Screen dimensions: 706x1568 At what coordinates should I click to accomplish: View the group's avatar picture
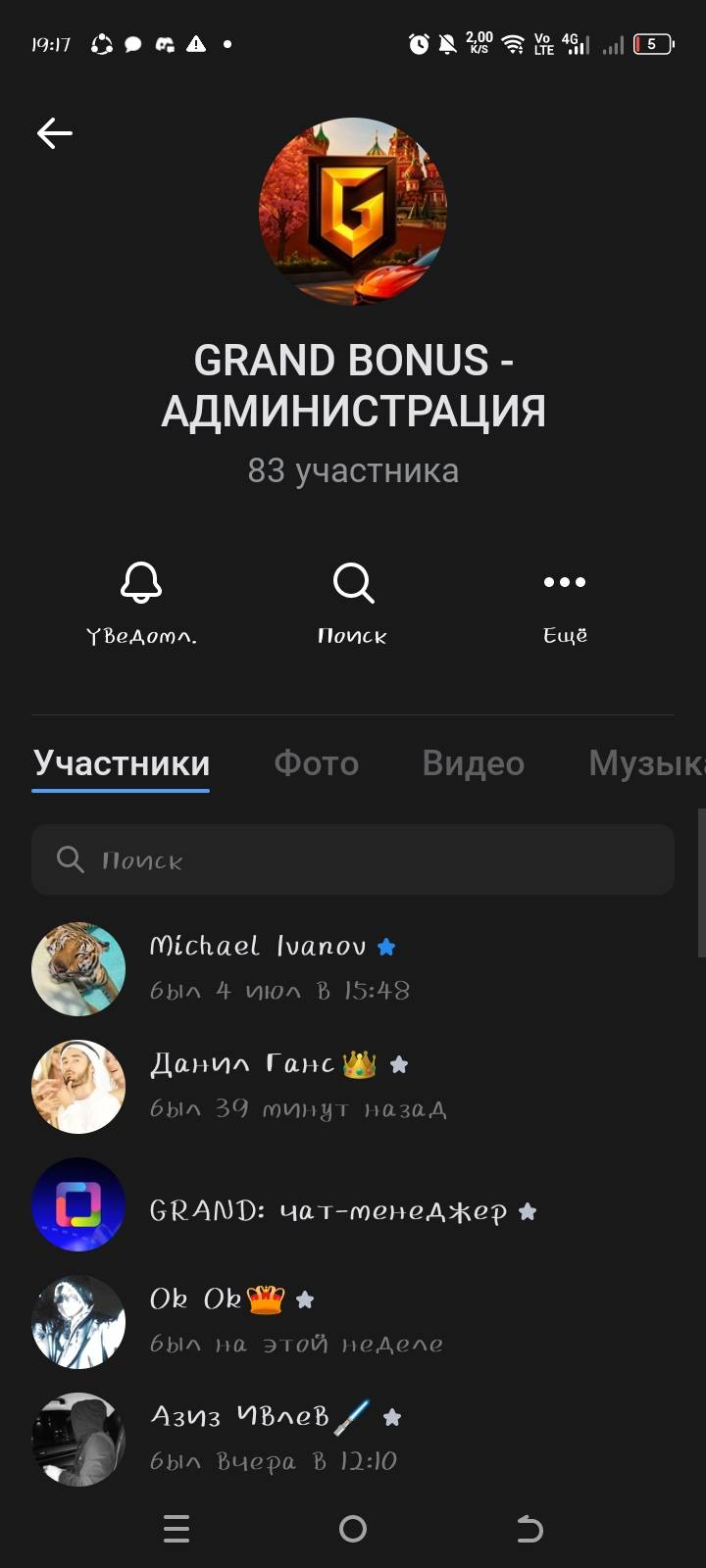pos(353,212)
